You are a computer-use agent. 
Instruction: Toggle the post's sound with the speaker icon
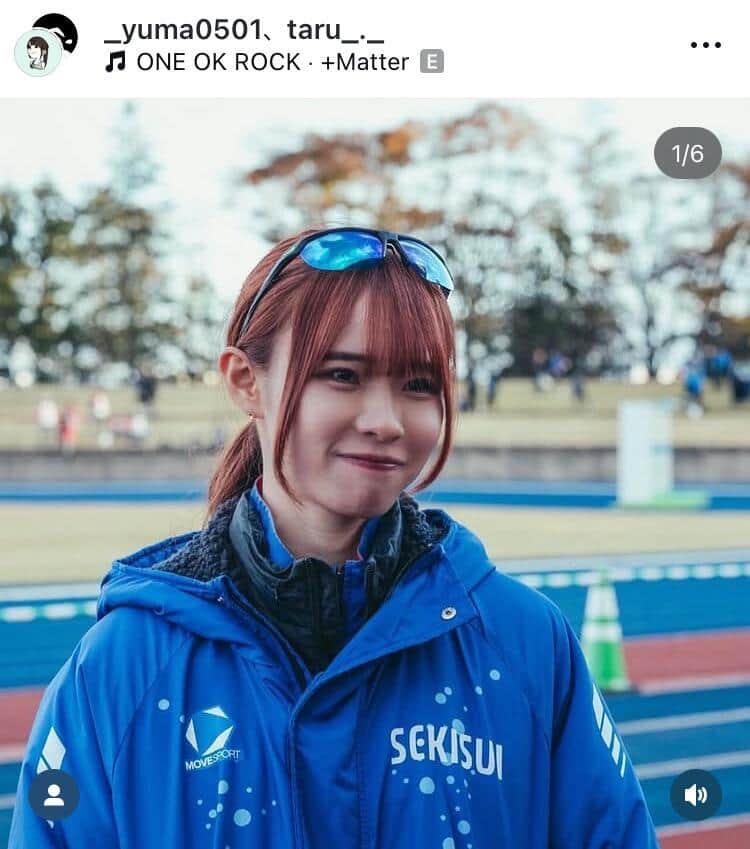pyautogui.click(x=695, y=795)
